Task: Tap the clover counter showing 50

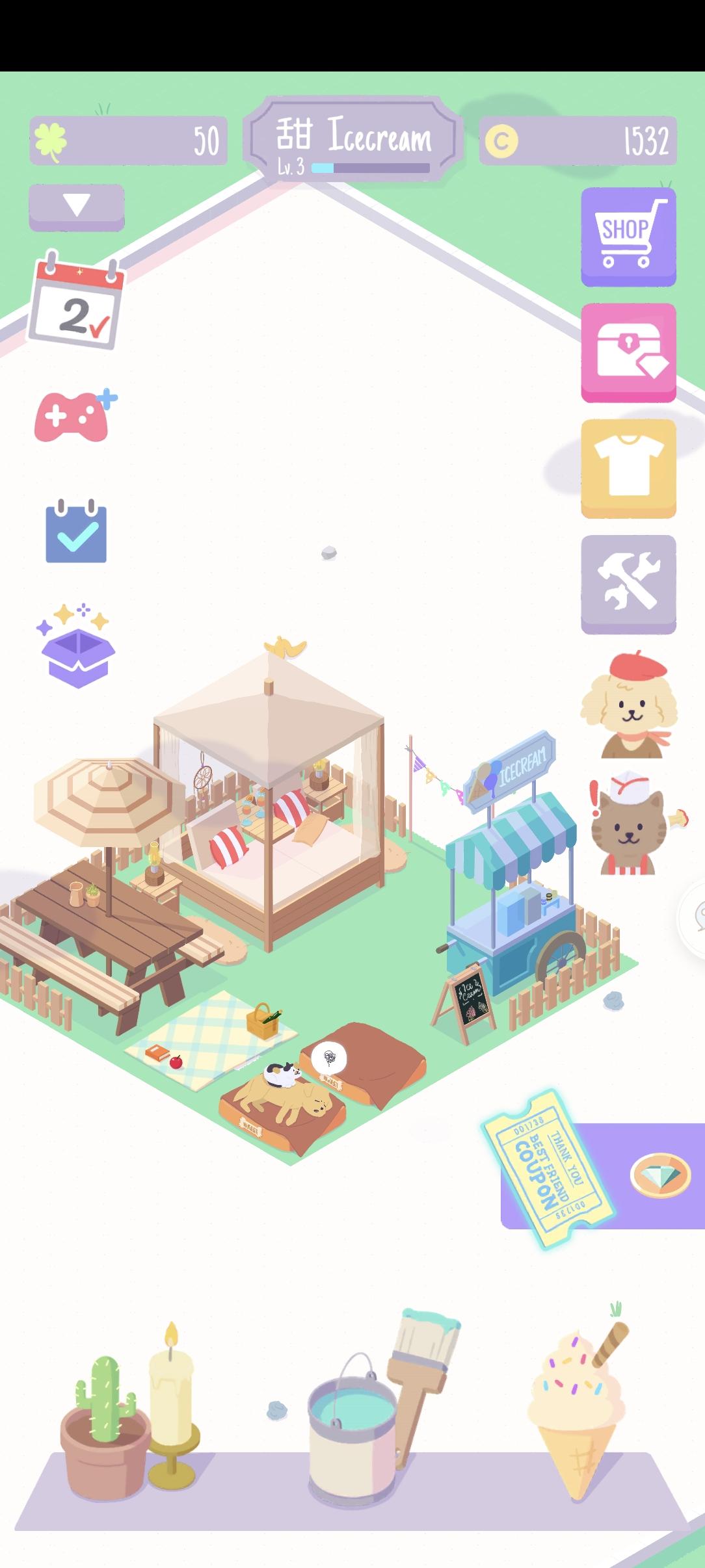Action: [x=127, y=140]
